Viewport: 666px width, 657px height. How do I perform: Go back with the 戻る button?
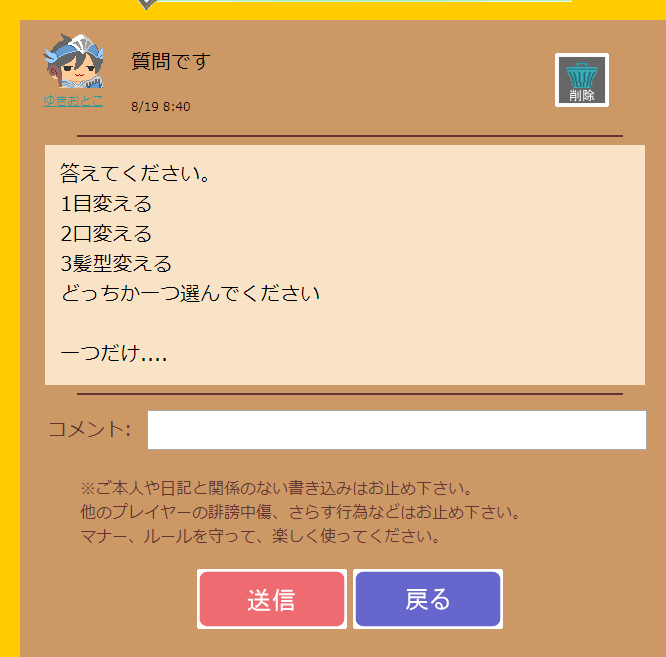click(427, 599)
